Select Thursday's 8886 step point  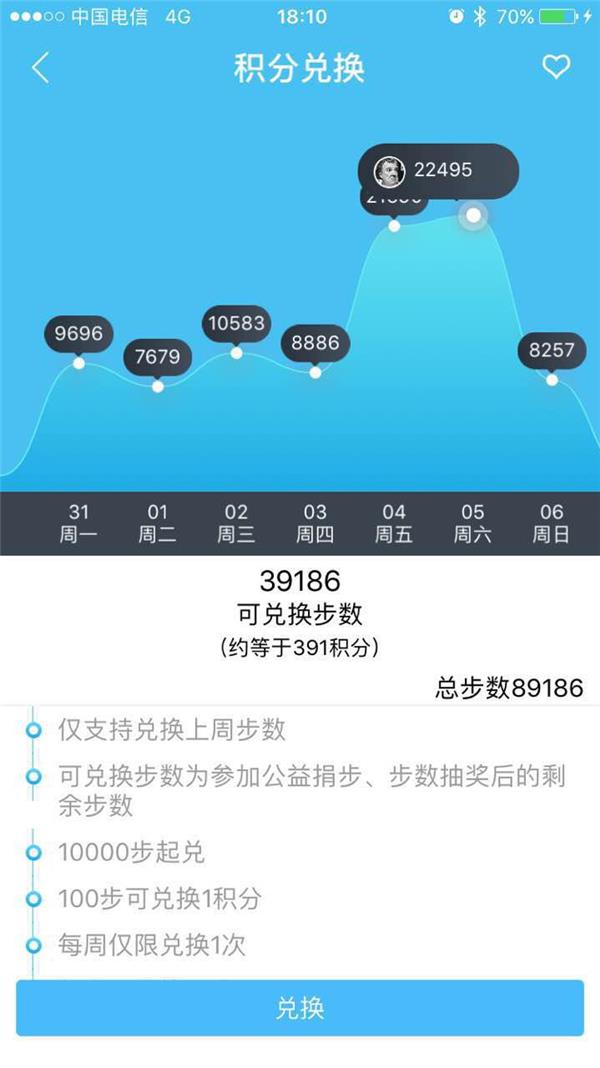point(316,372)
